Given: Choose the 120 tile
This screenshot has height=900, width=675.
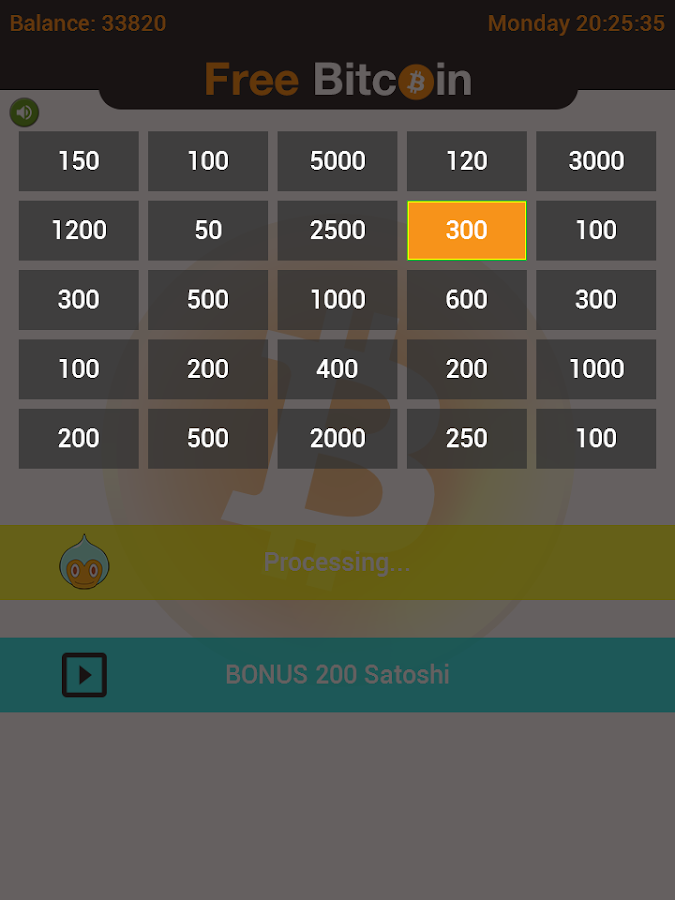Looking at the screenshot, I should click(x=467, y=161).
